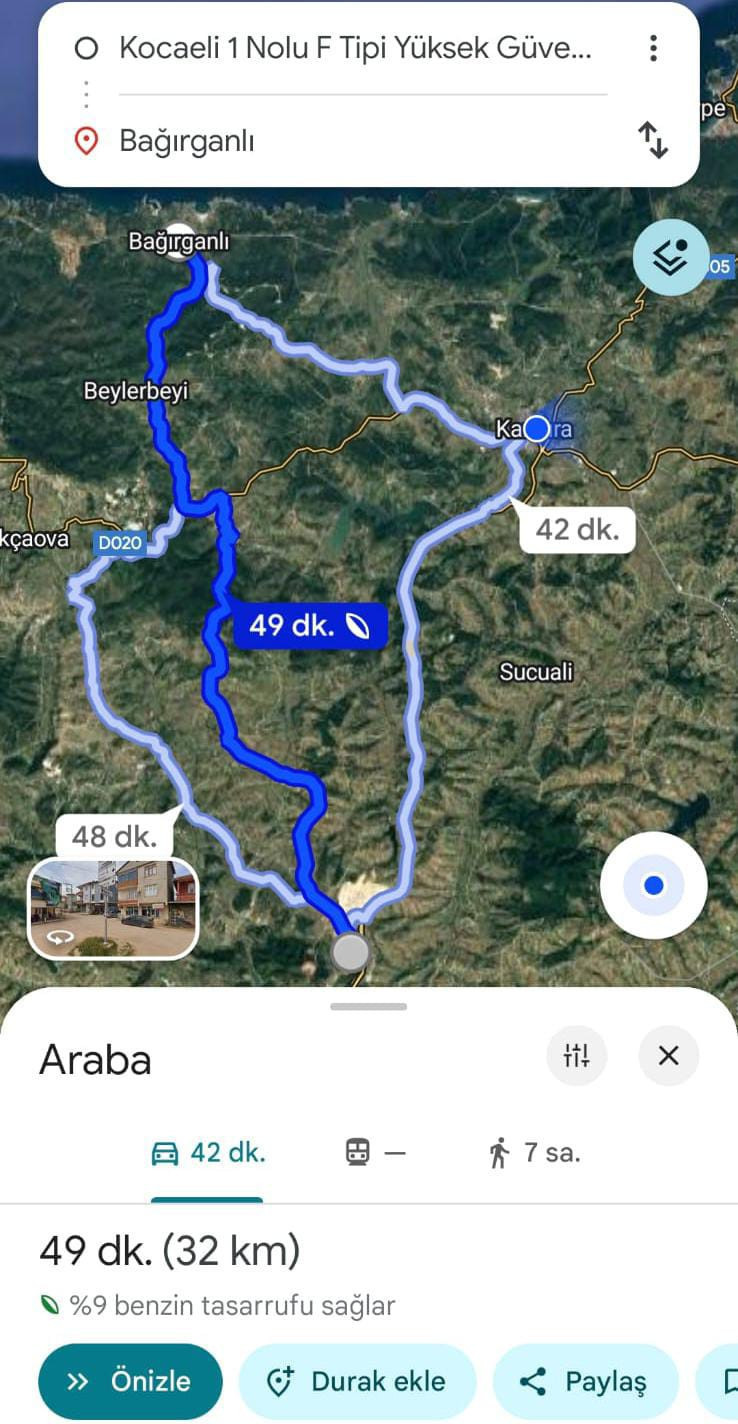This screenshot has height=1424, width=738.
Task: Tap the Durak ekle button
Action: click(356, 1381)
